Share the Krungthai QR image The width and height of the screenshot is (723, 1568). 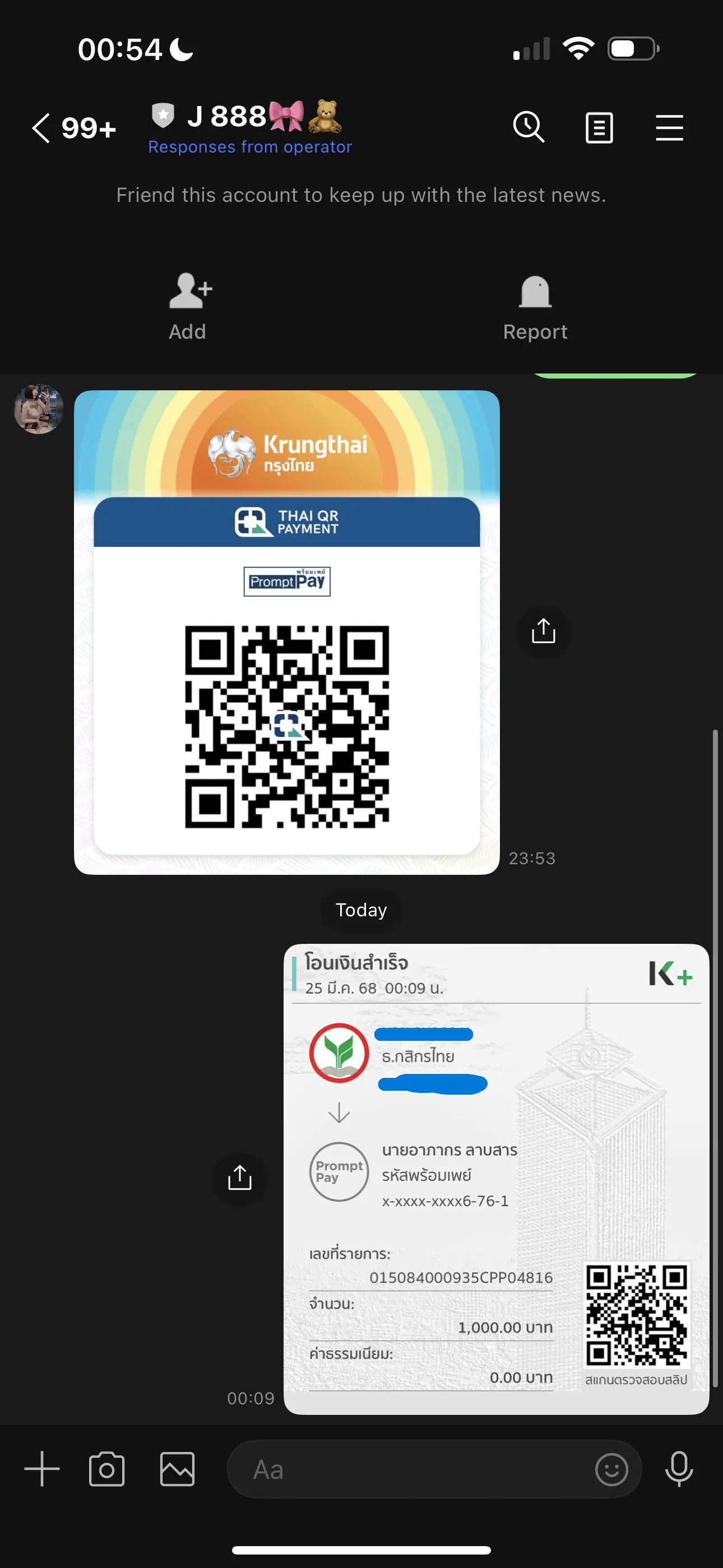click(544, 631)
